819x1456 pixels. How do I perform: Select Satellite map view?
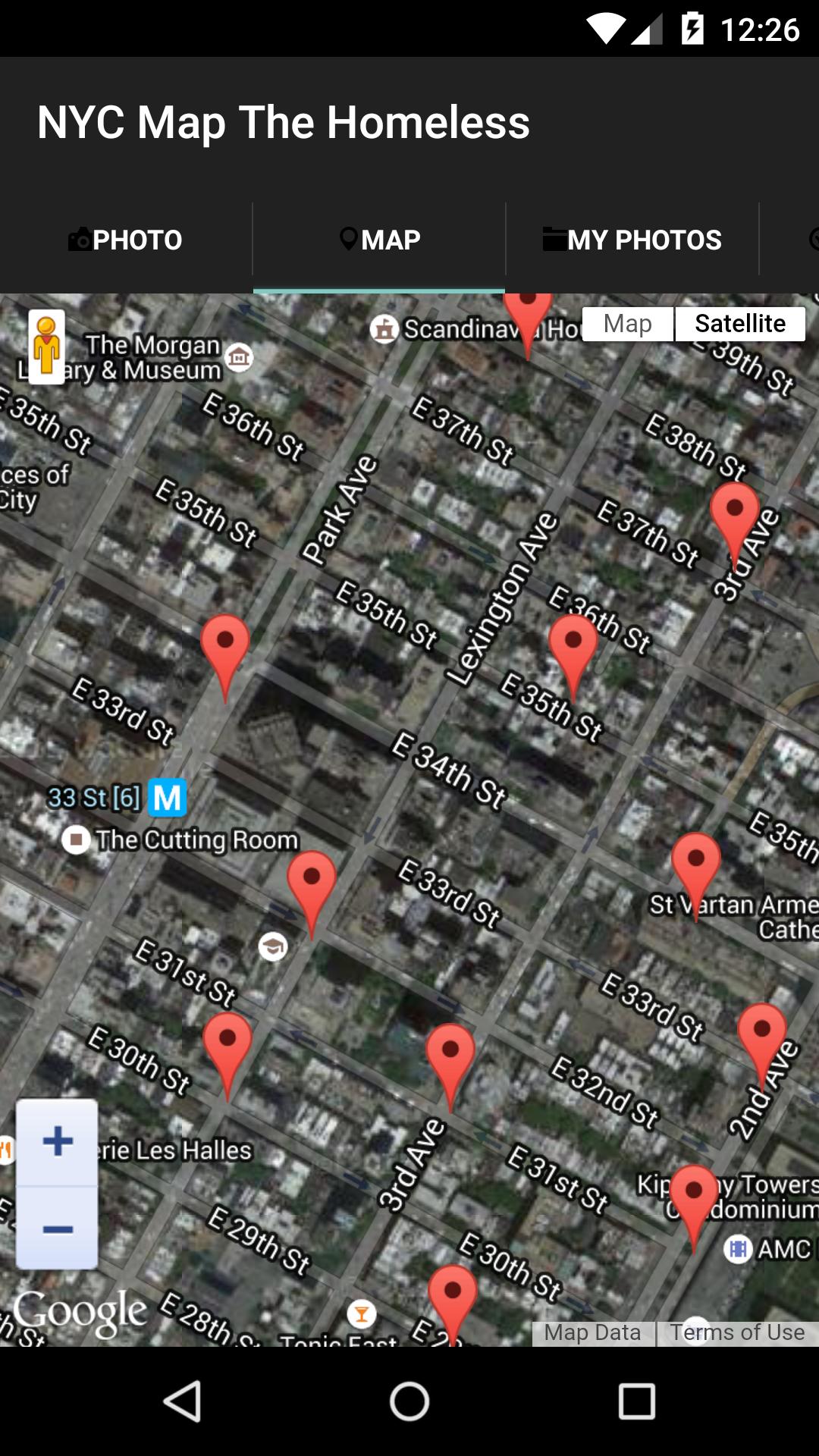pos(739,324)
